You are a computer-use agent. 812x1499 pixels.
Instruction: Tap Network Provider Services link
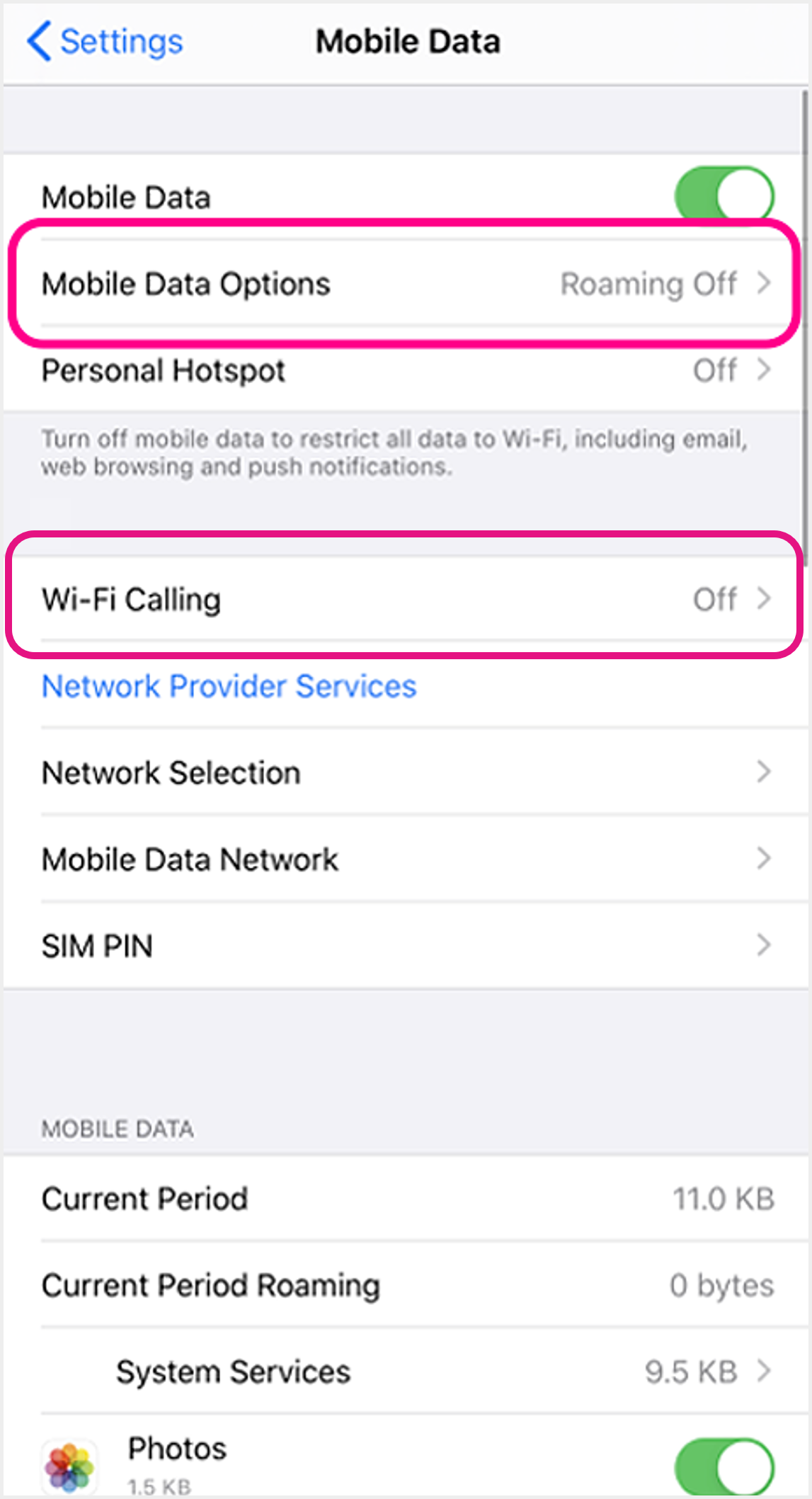click(x=229, y=686)
